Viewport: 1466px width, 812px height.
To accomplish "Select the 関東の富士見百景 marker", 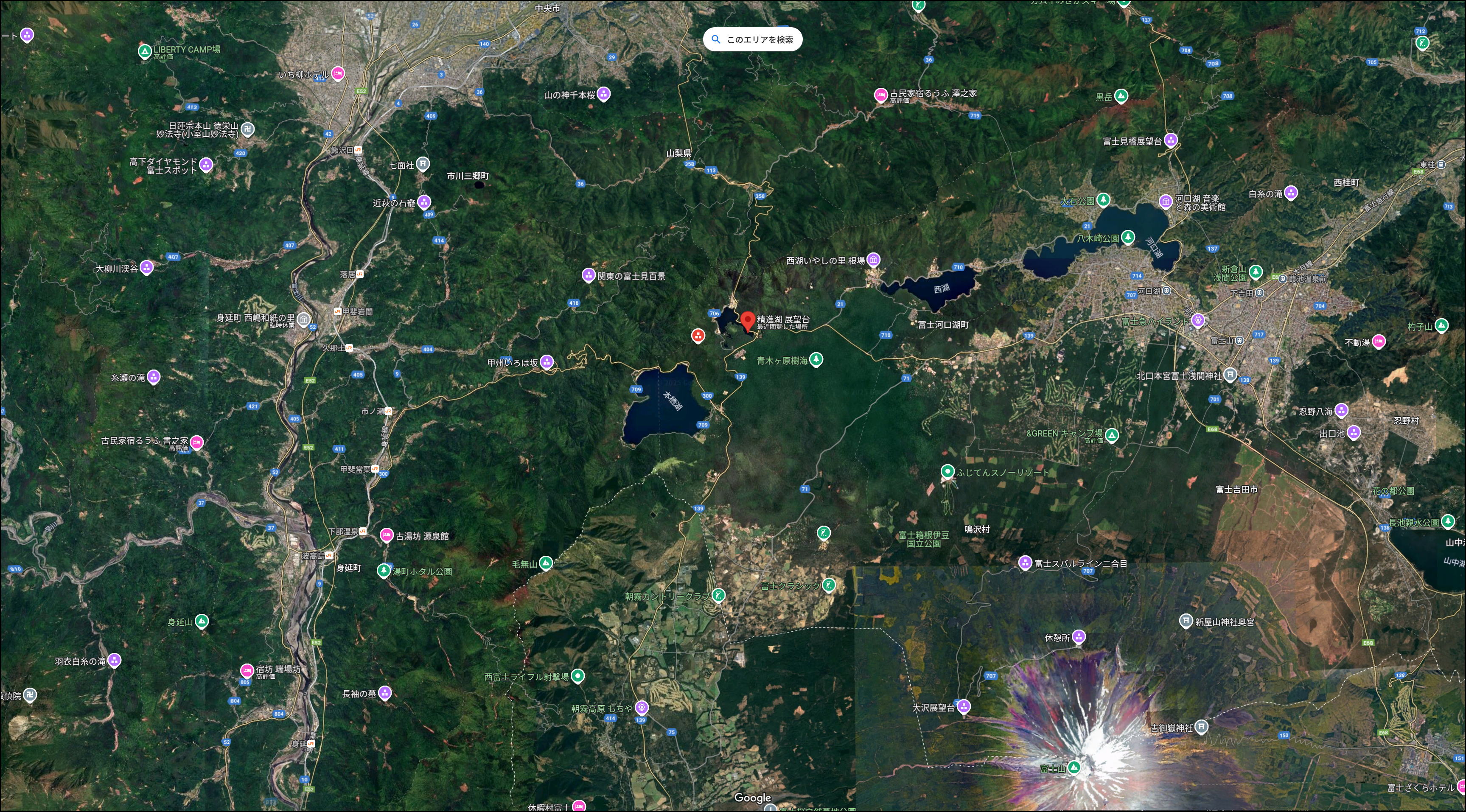I will [x=589, y=275].
